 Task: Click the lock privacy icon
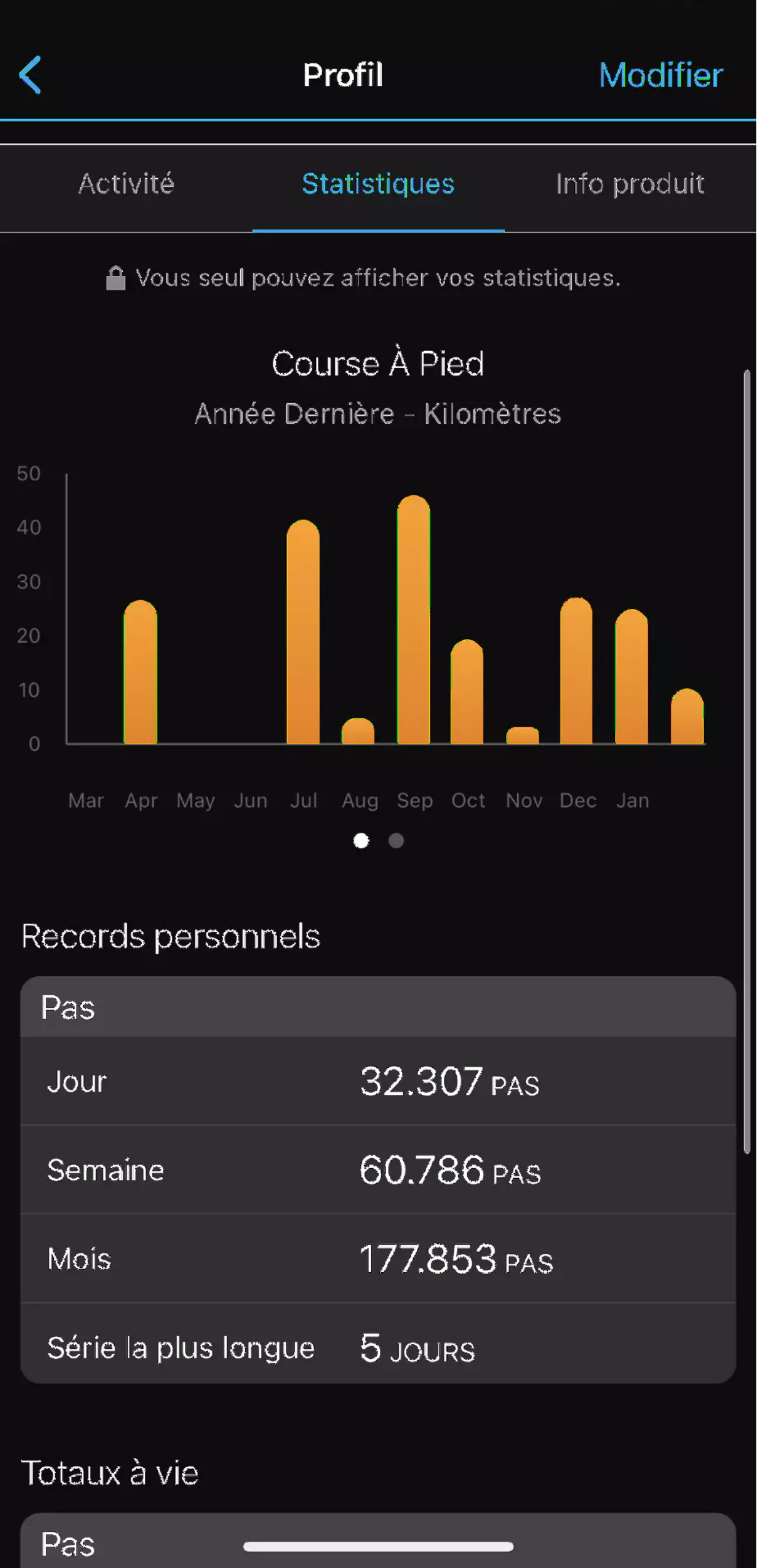(116, 277)
